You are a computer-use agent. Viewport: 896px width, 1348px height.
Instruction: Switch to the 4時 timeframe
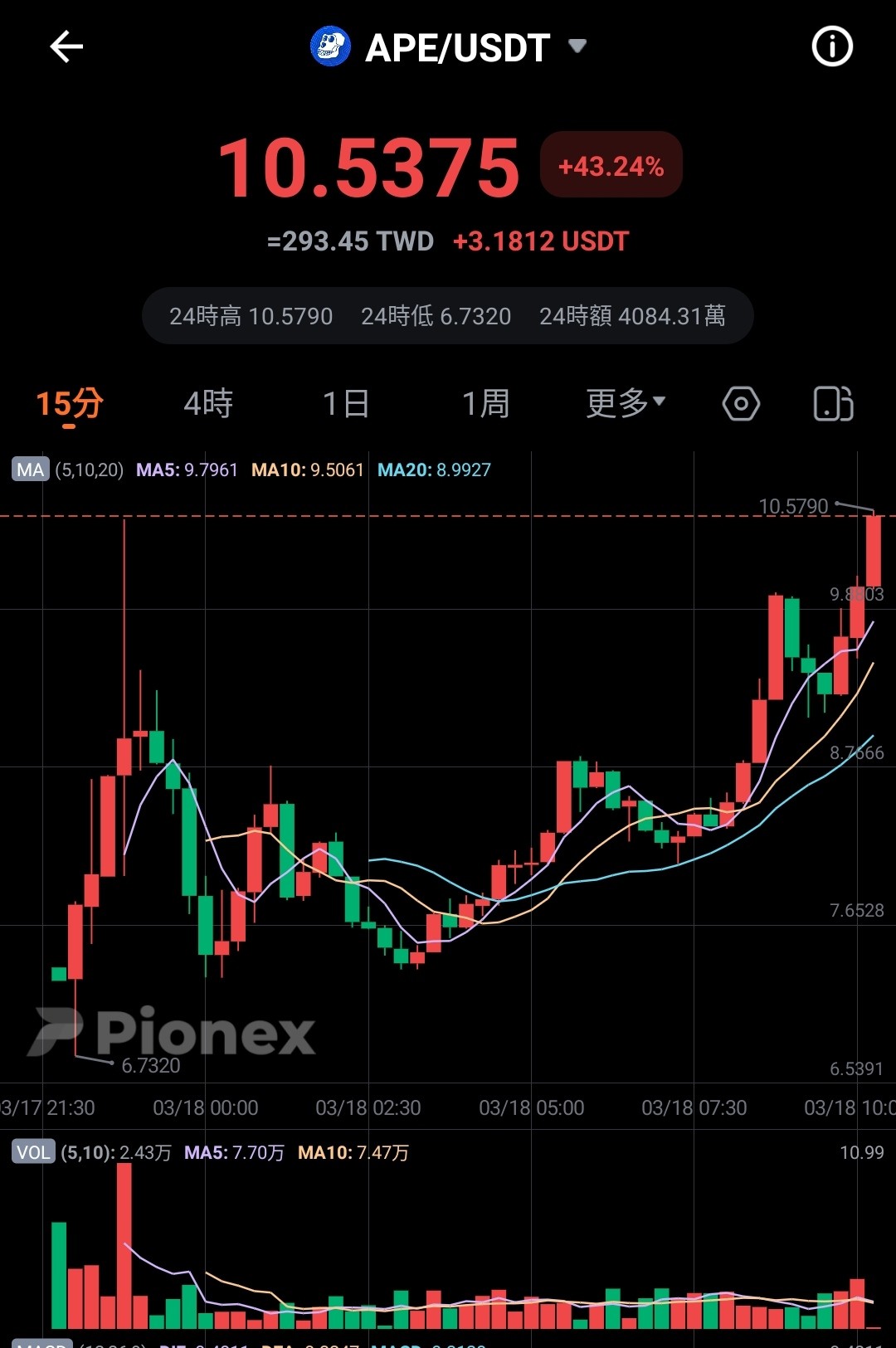click(x=208, y=404)
